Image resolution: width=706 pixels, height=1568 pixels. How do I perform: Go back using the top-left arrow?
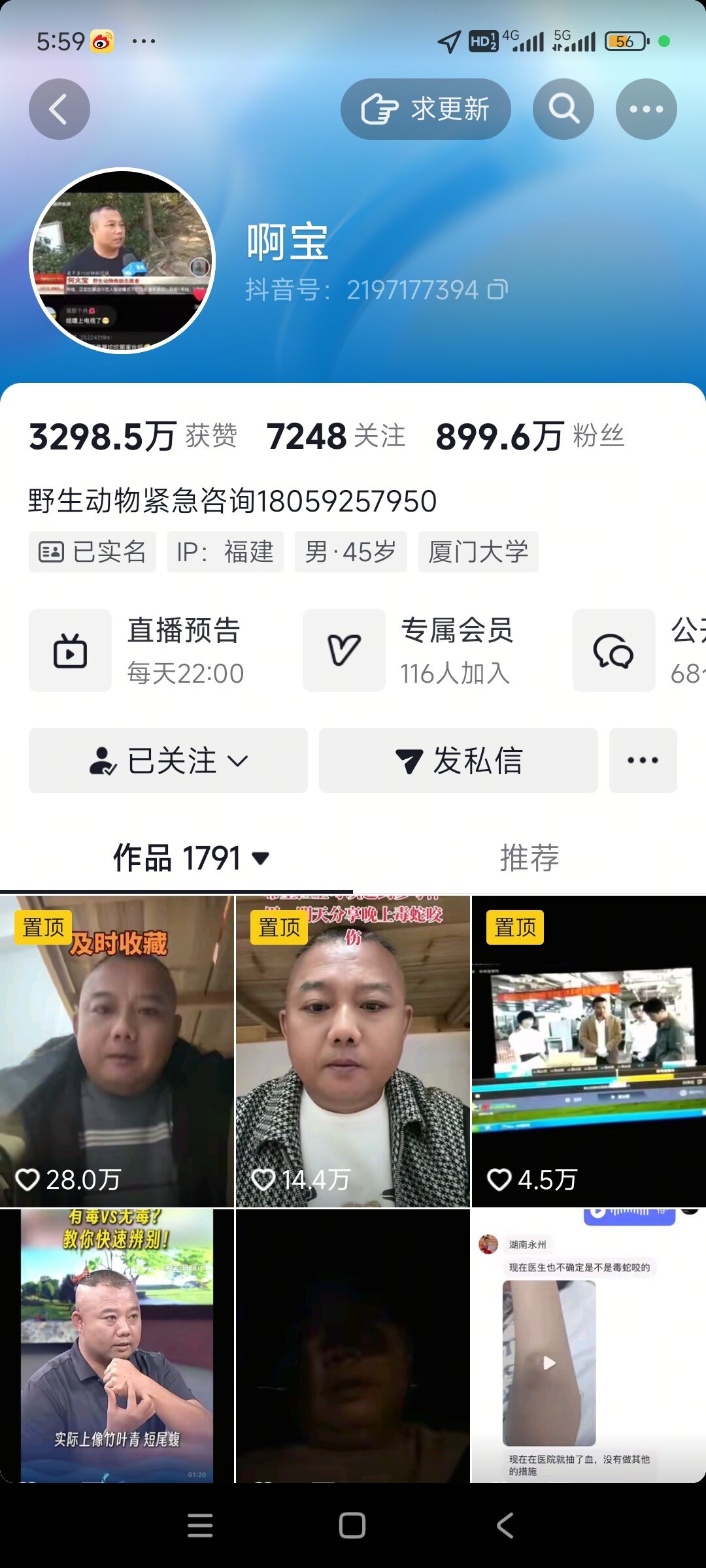click(59, 109)
